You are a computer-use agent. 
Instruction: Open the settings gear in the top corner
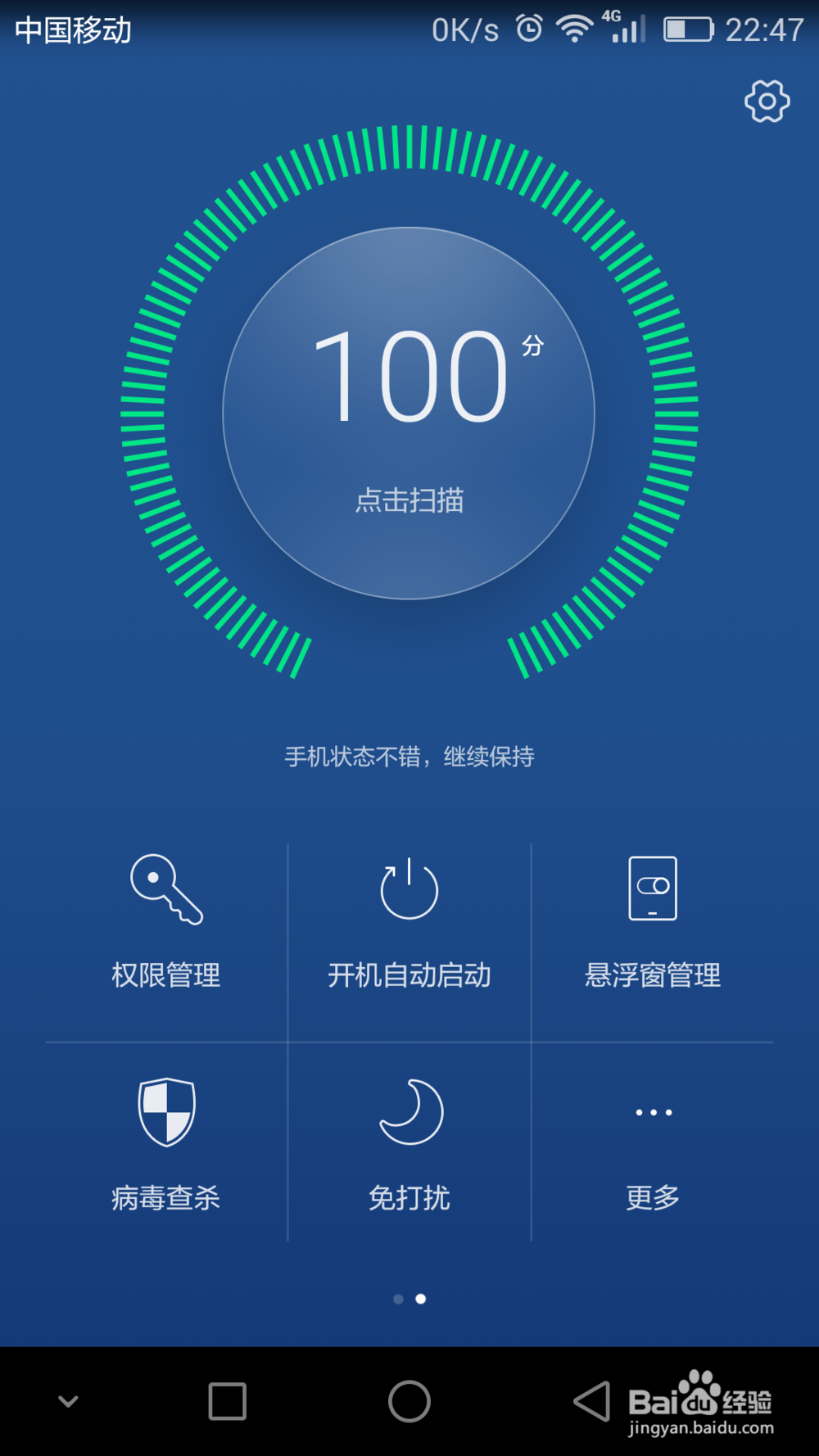(x=767, y=102)
